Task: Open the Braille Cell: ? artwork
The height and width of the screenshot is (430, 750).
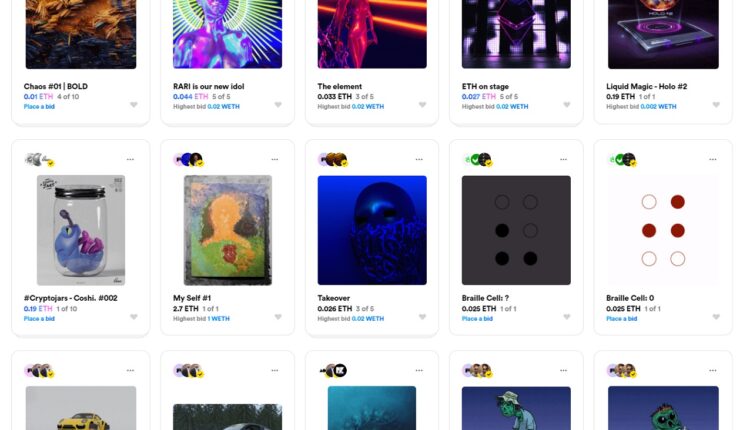Action: tap(516, 230)
